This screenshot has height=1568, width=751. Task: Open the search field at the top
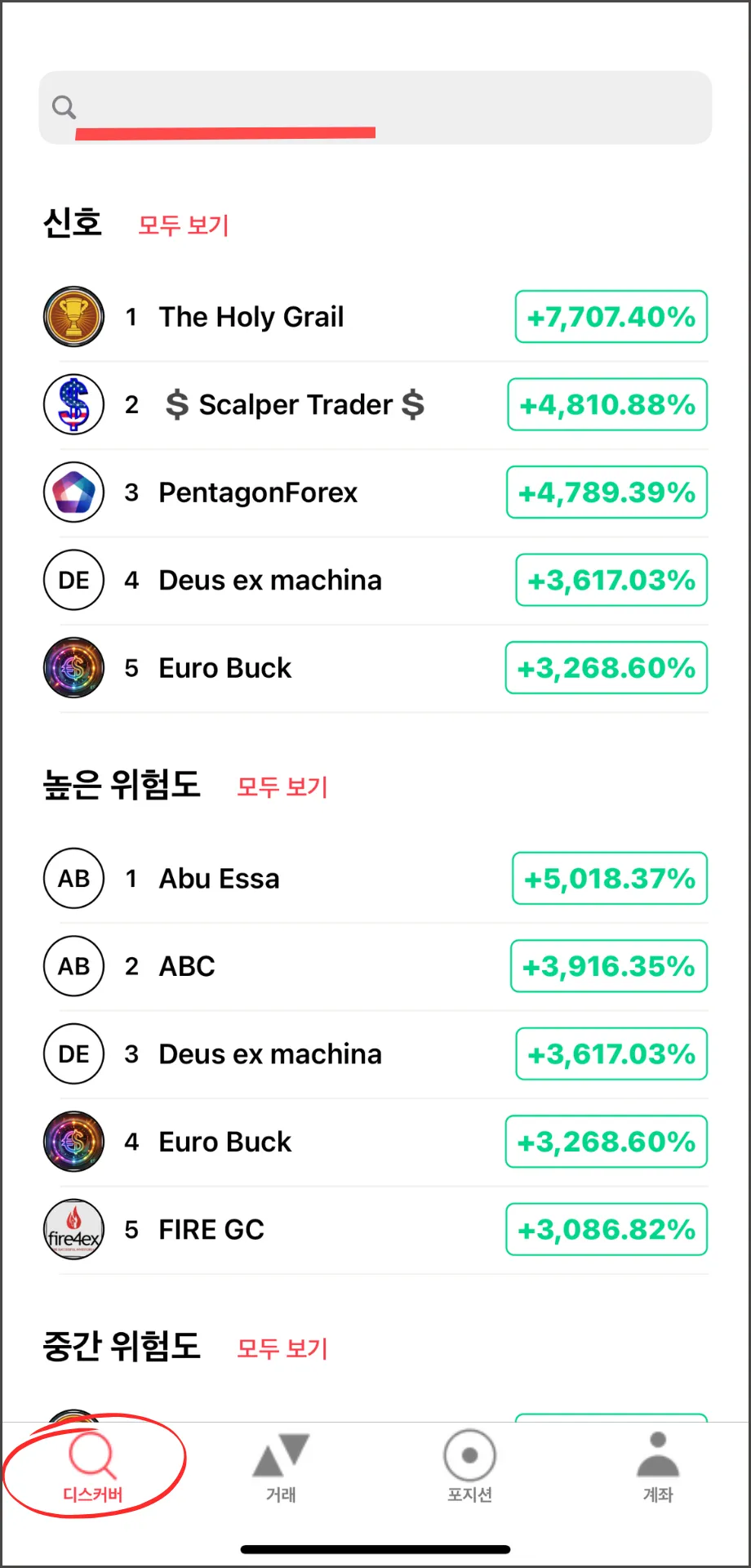pyautogui.click(x=375, y=108)
